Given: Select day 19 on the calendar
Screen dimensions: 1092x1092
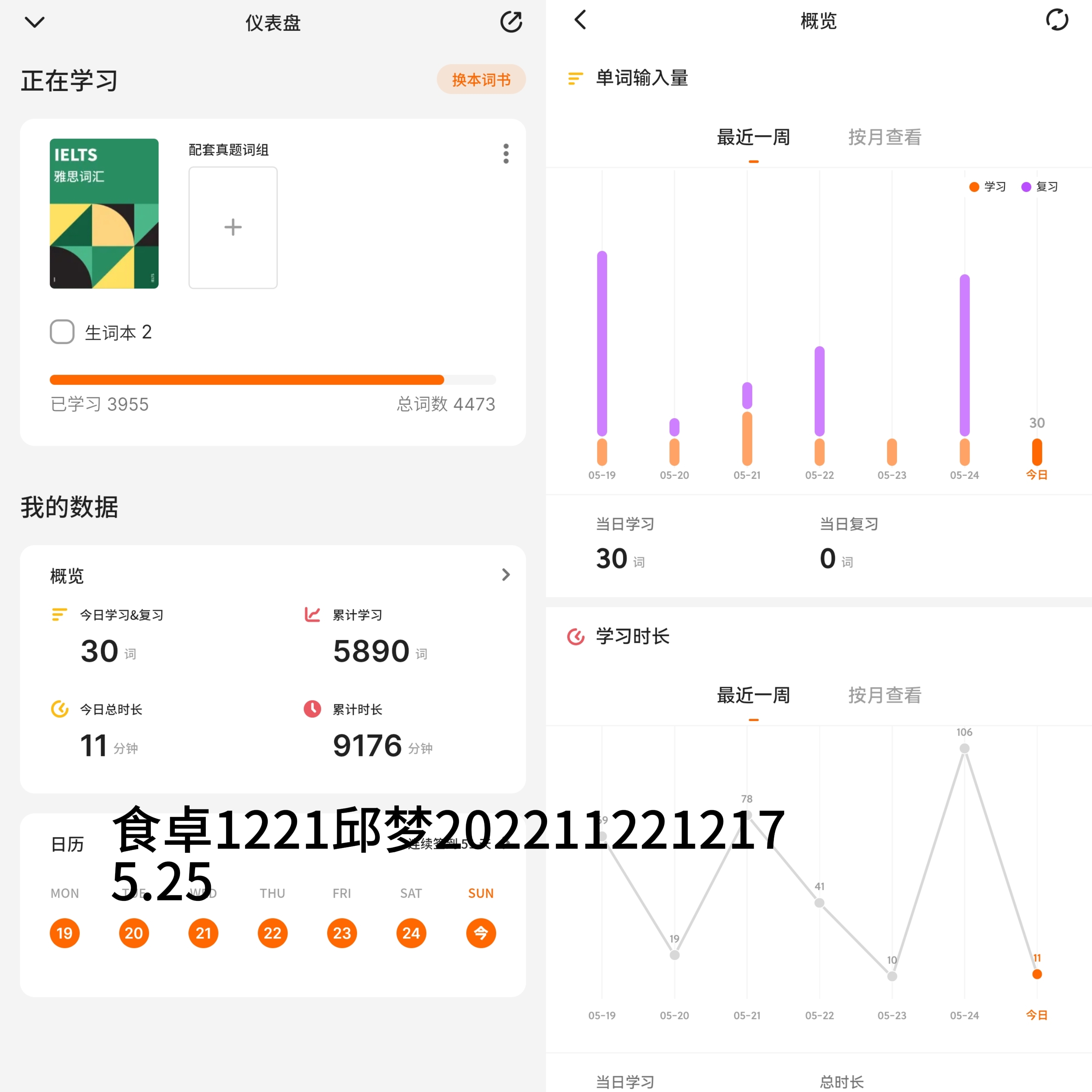Looking at the screenshot, I should (x=65, y=933).
